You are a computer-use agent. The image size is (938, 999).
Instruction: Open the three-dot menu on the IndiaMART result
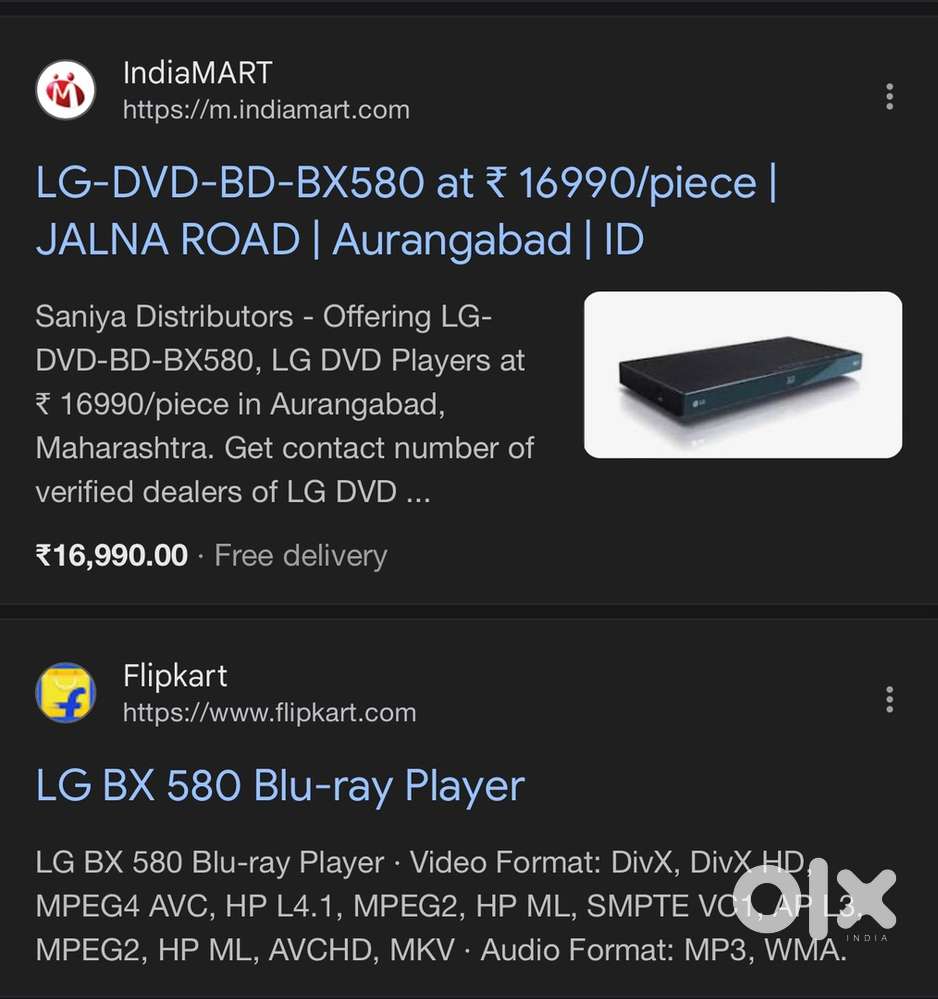(889, 96)
